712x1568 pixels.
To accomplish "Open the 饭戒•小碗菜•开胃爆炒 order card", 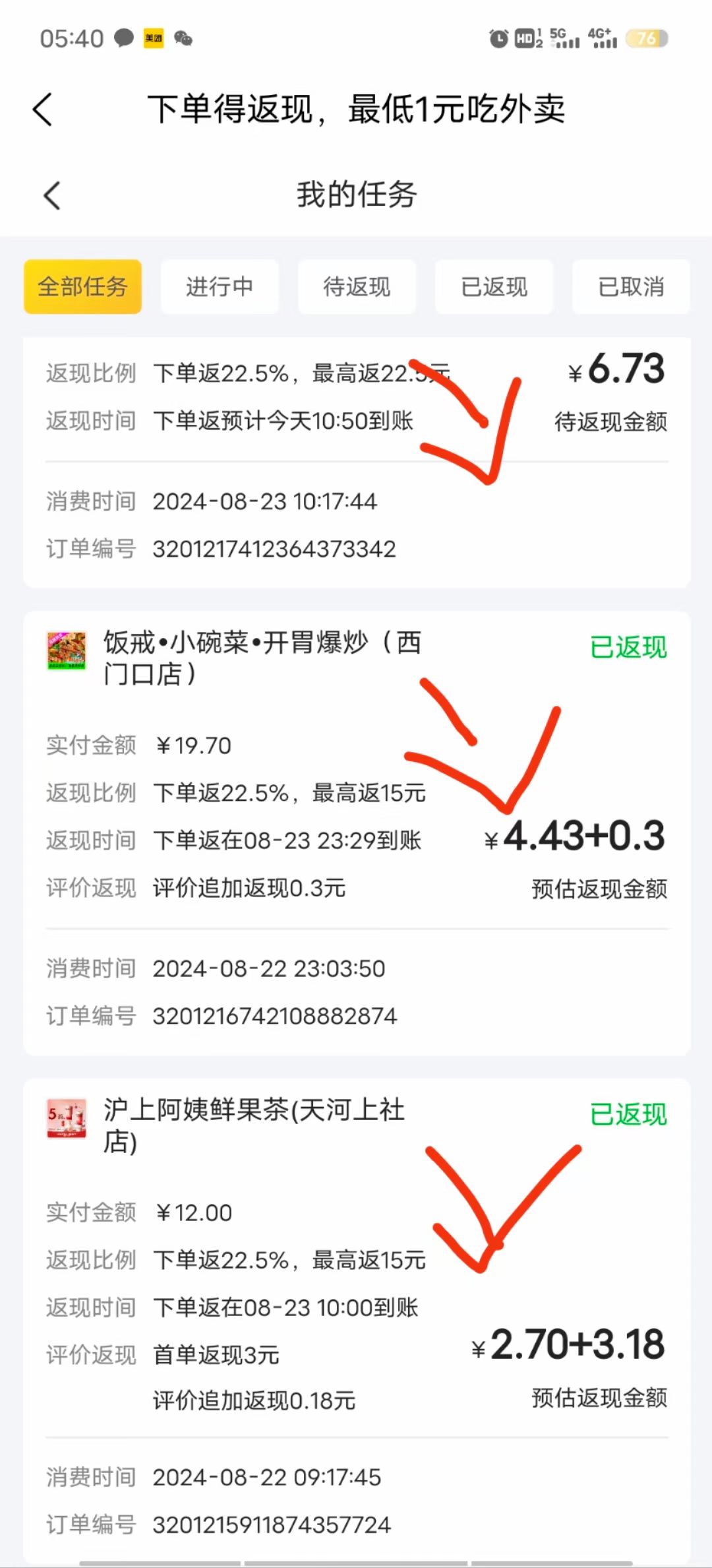I will pos(357,833).
